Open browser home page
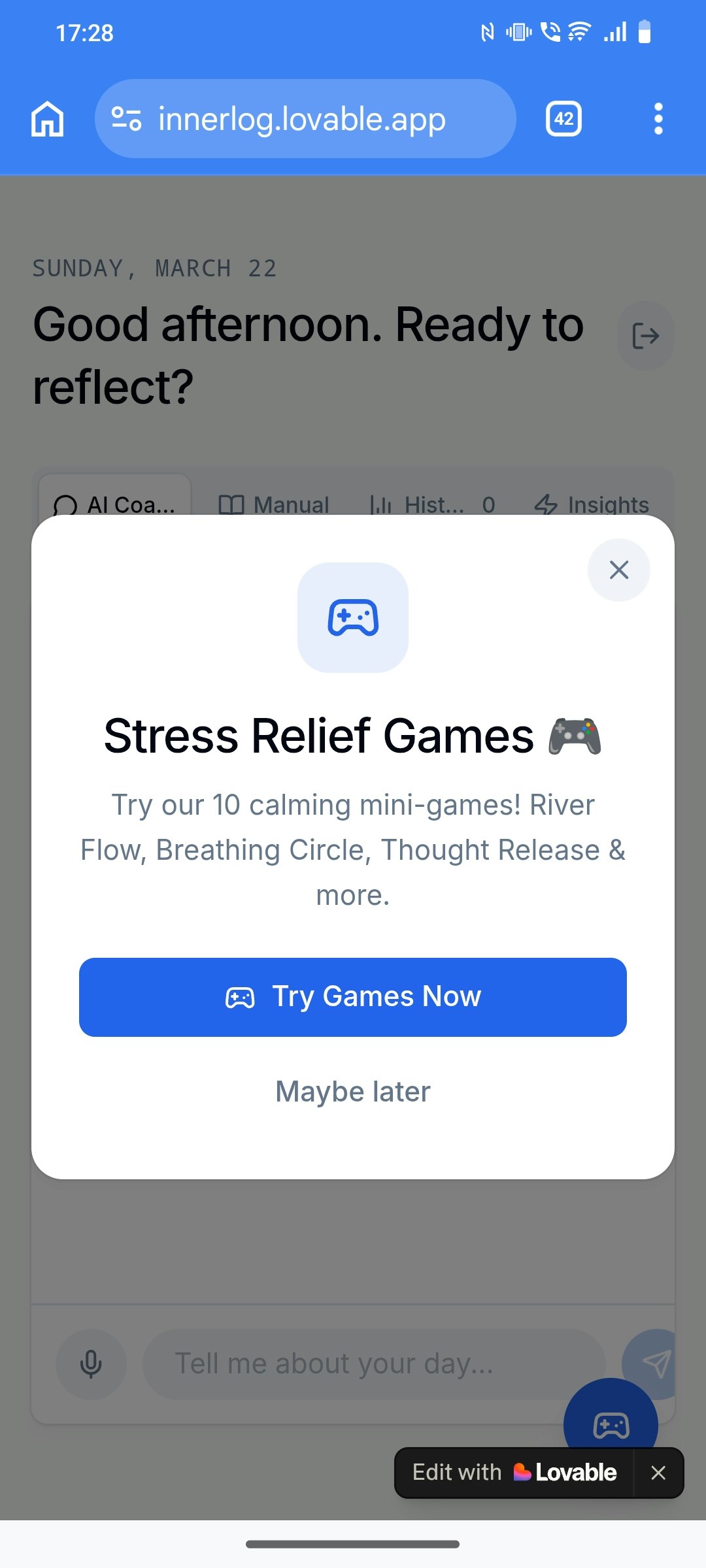 (48, 119)
